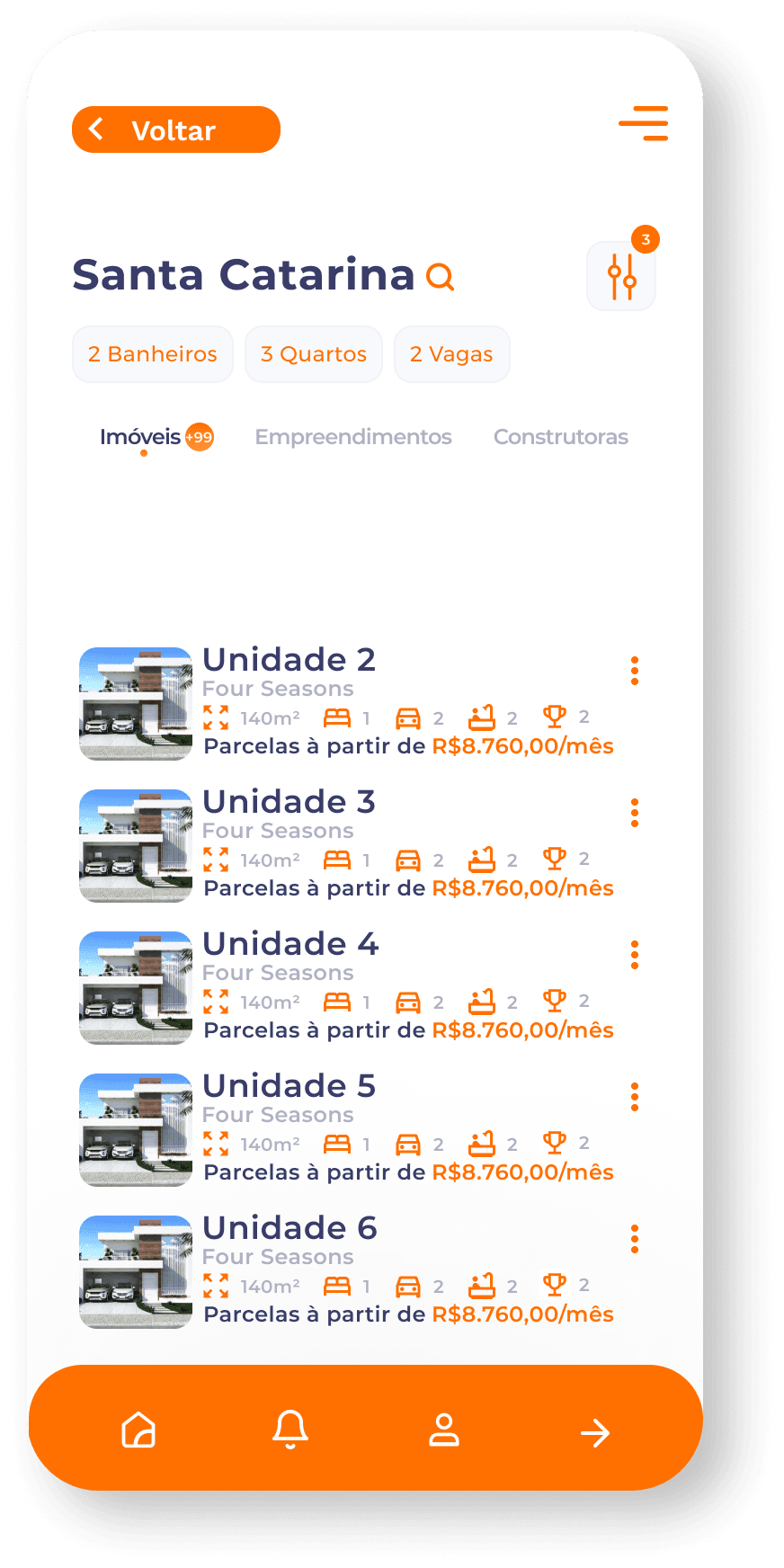This screenshot has height=1568, width=784.
Task: Open the thumbnail photo of Unidade 4
Action: point(135,986)
